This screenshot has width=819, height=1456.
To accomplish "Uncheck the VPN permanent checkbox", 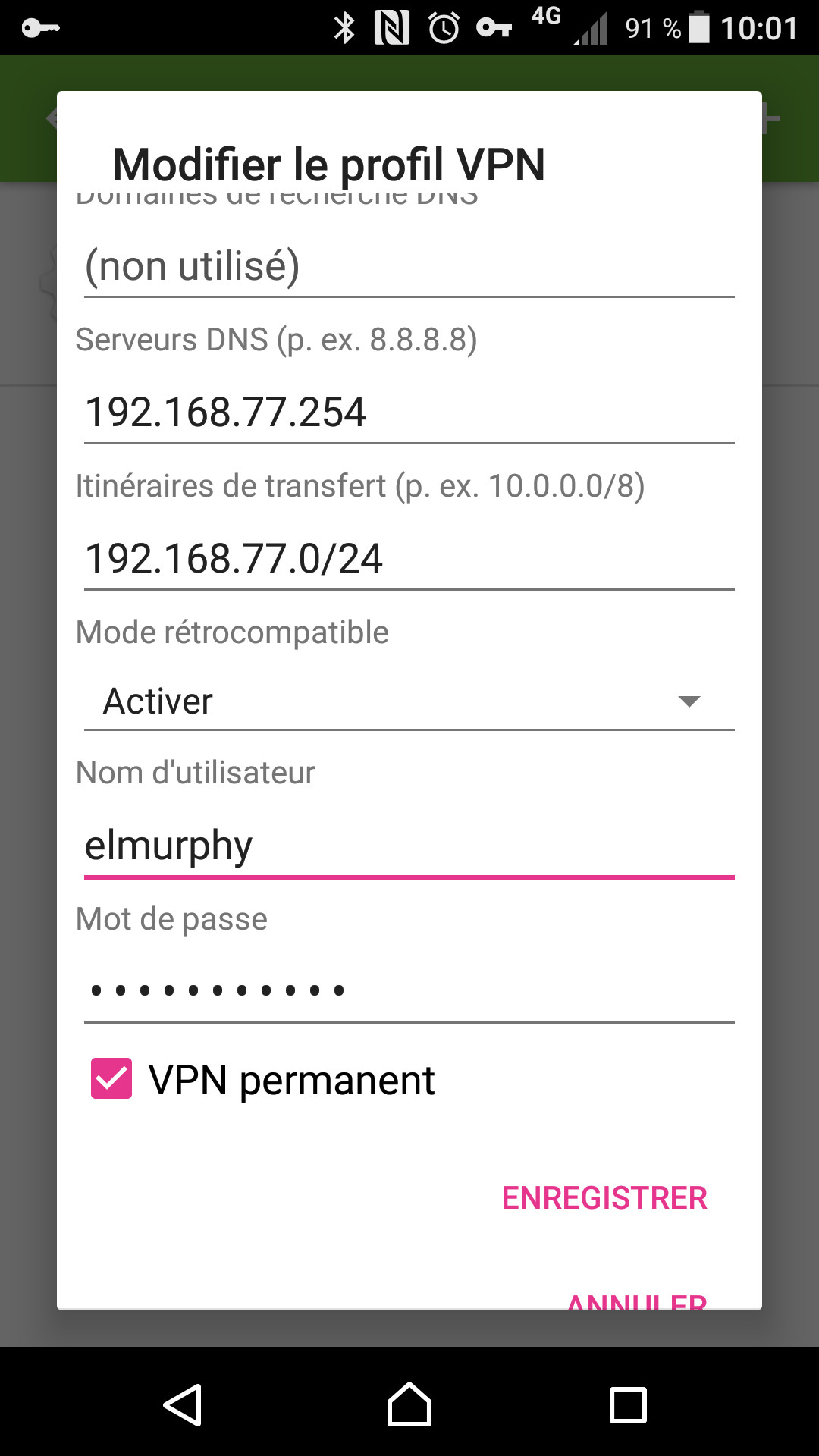I will (x=111, y=1078).
